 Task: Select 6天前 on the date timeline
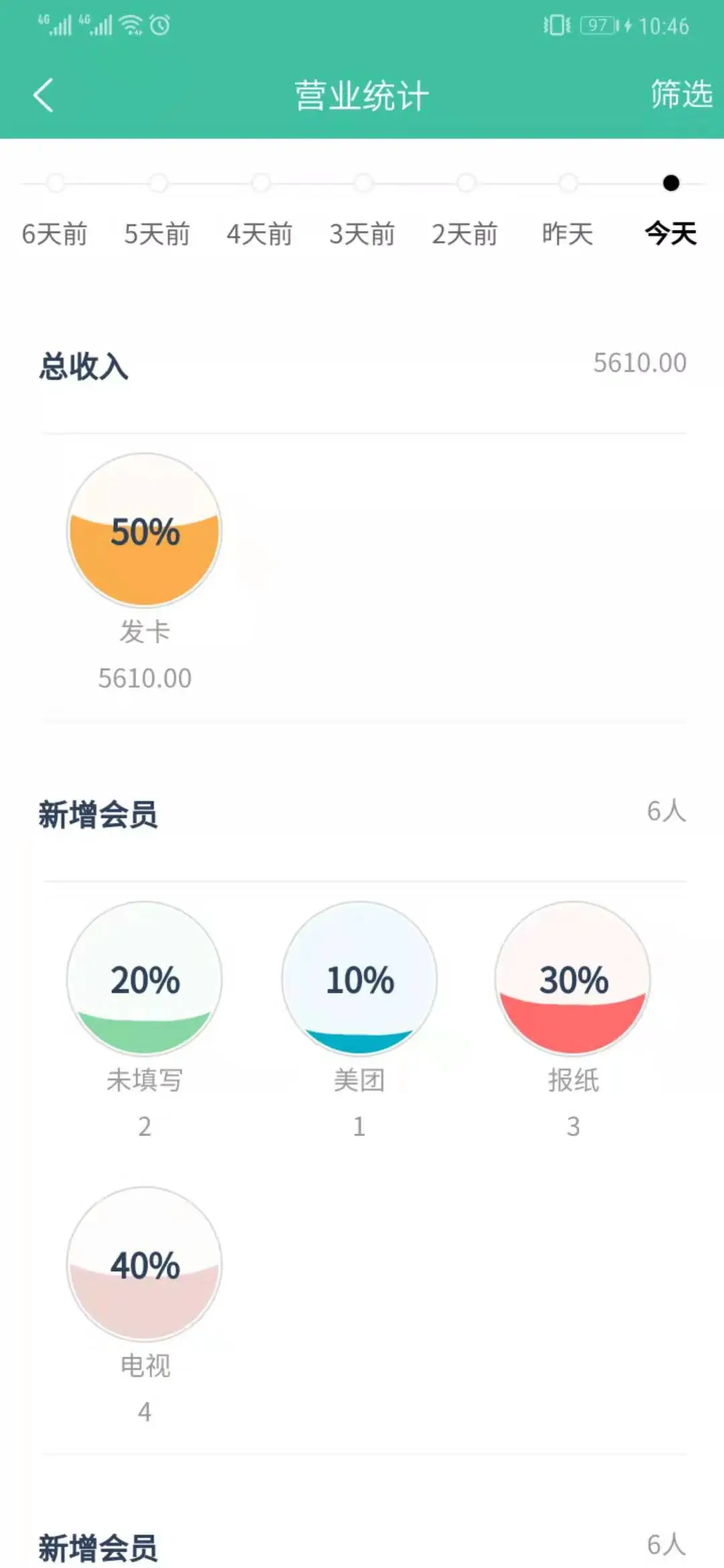pyautogui.click(x=55, y=234)
